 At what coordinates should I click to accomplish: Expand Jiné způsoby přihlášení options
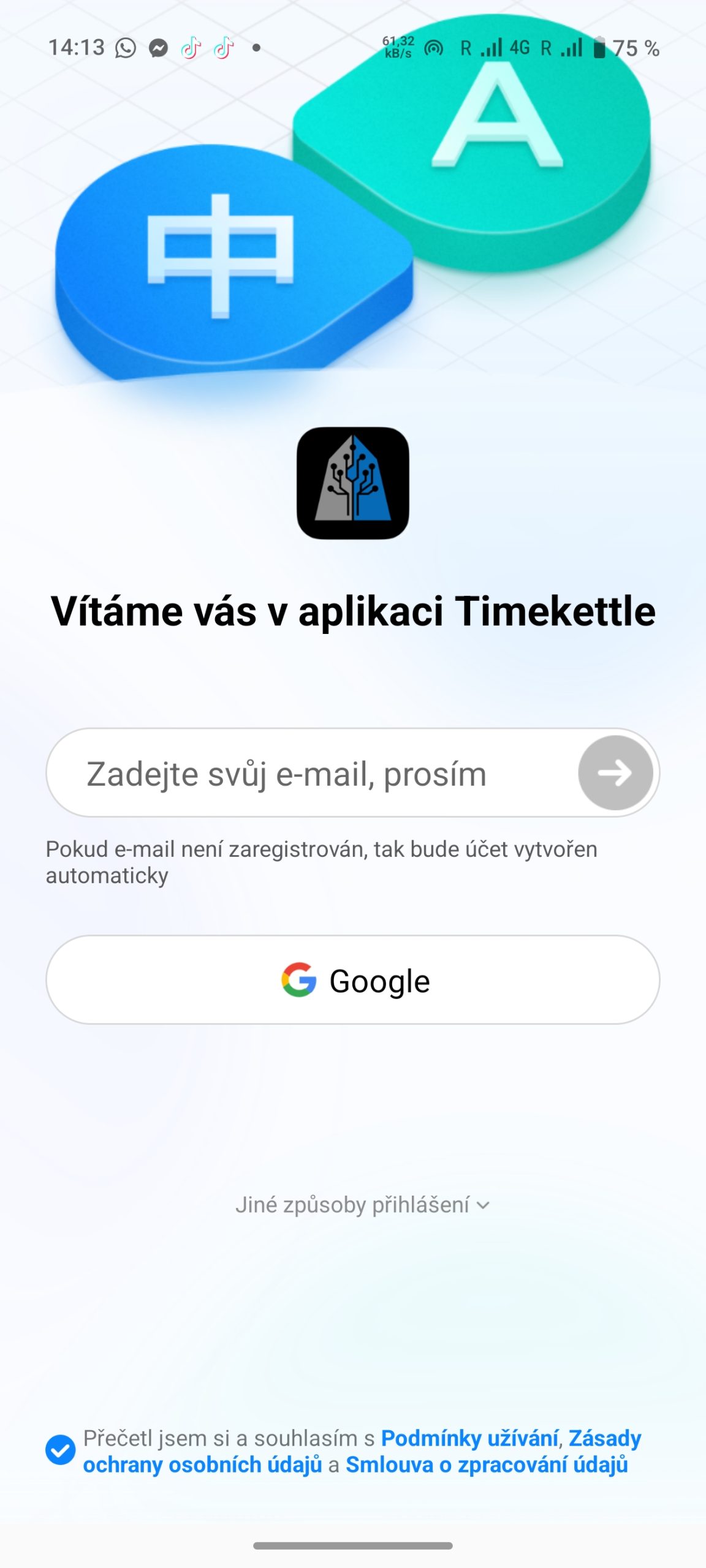point(362,1205)
